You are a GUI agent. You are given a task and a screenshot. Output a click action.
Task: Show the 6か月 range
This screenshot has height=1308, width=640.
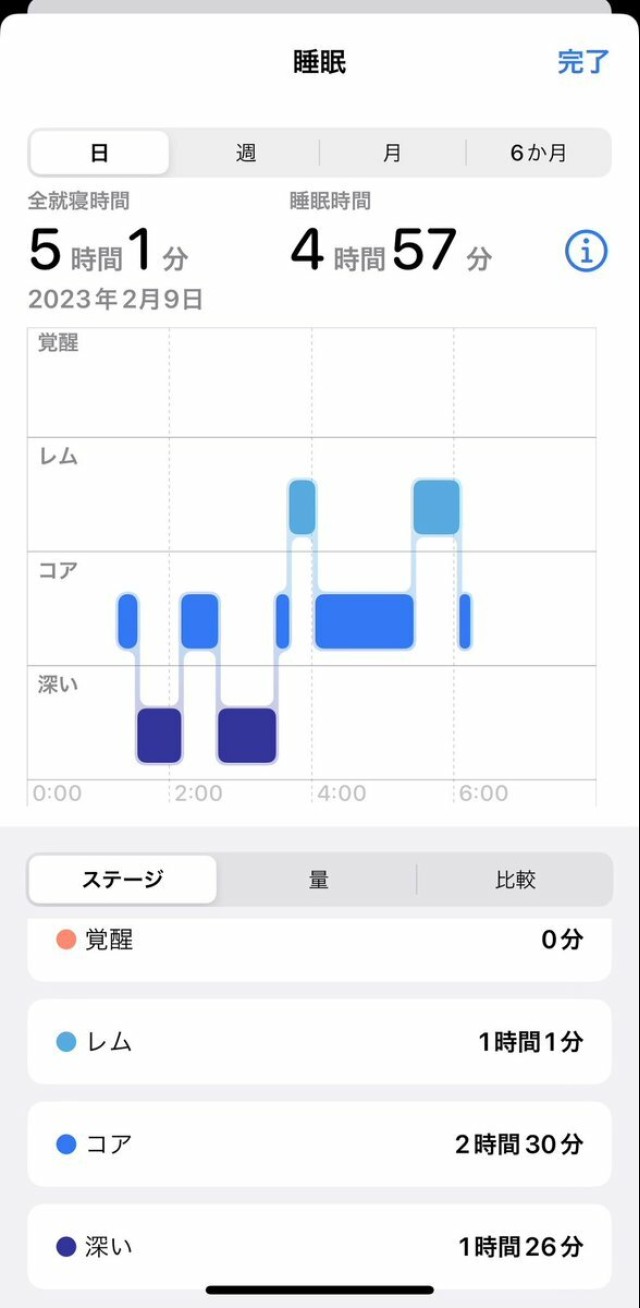click(538, 153)
